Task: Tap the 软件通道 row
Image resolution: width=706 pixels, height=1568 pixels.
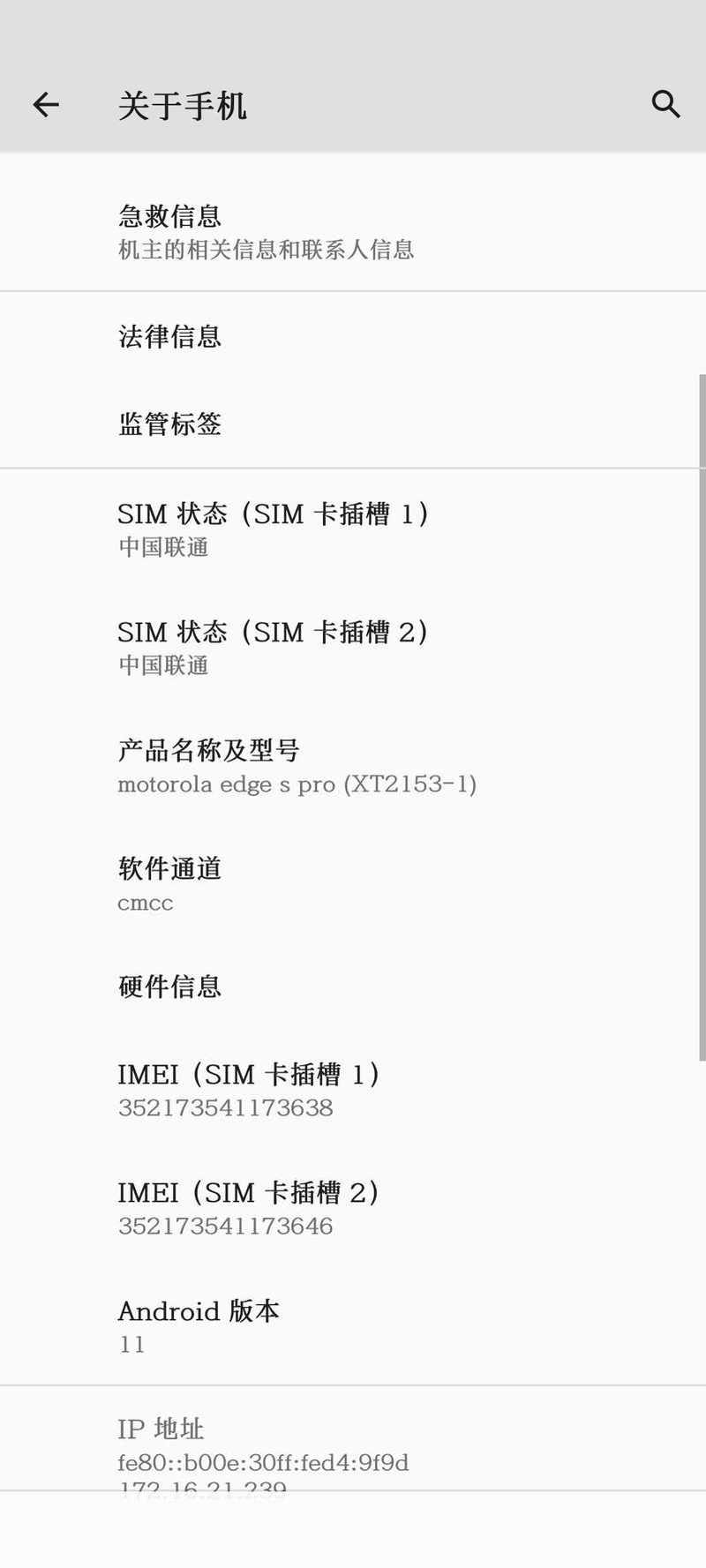Action: coord(353,884)
